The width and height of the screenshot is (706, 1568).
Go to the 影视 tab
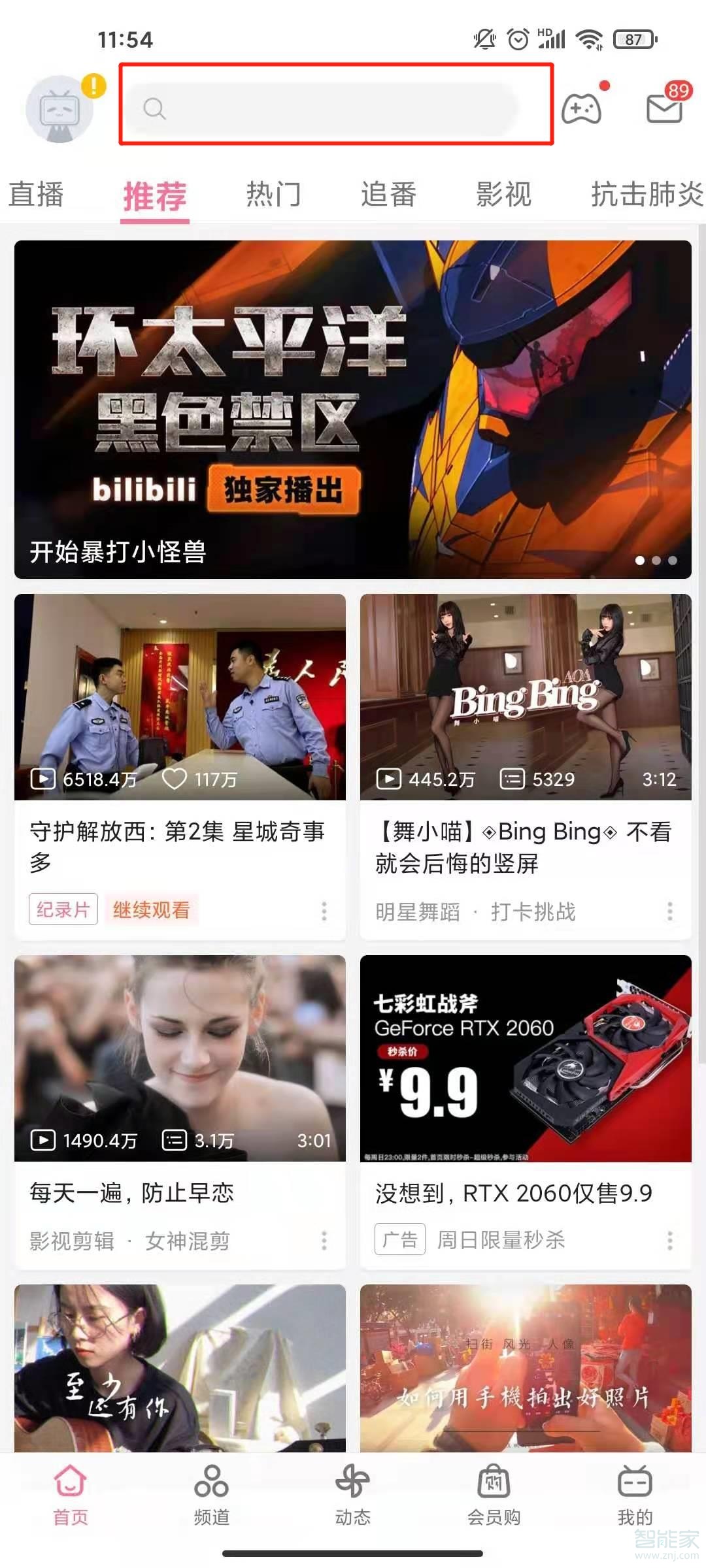503,195
